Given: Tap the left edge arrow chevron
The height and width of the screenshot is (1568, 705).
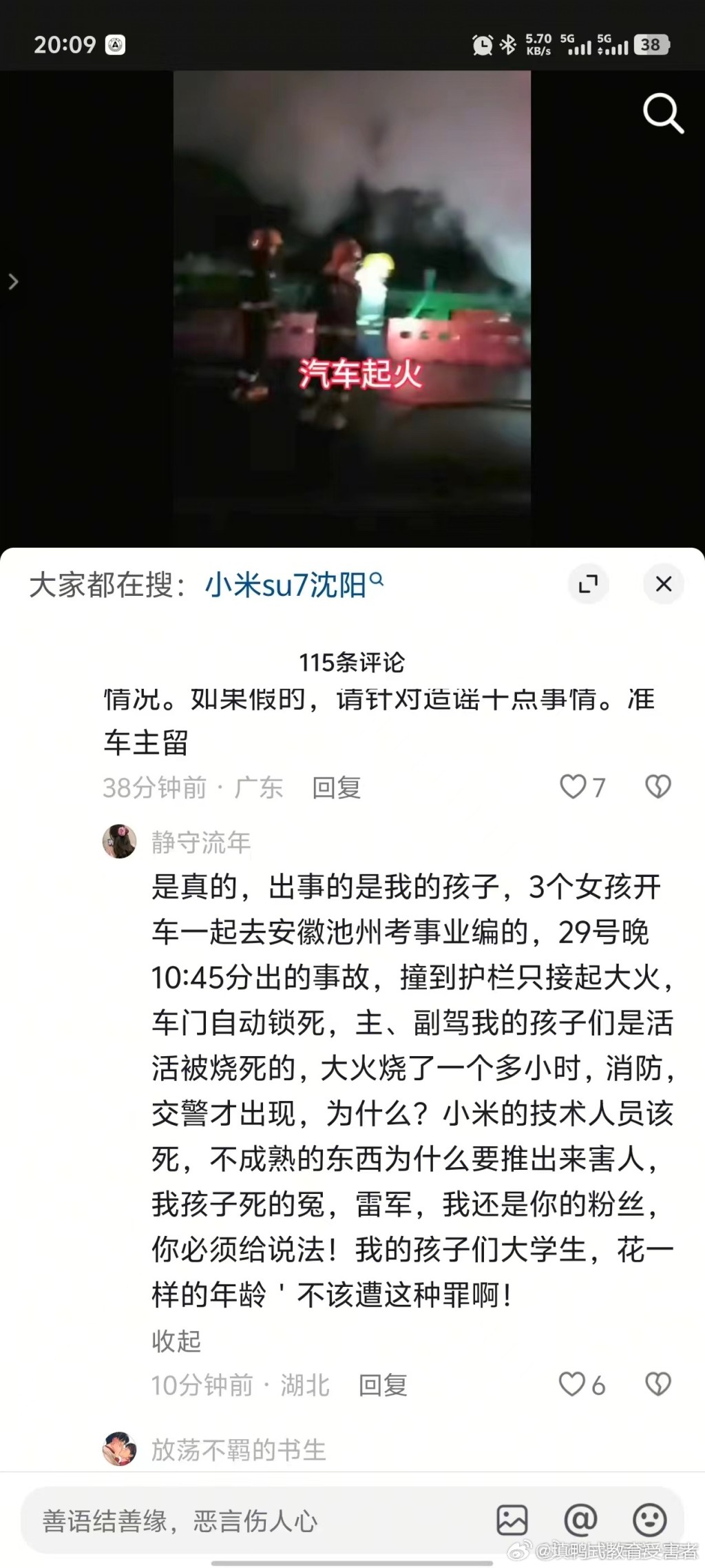Looking at the screenshot, I should [x=13, y=281].
